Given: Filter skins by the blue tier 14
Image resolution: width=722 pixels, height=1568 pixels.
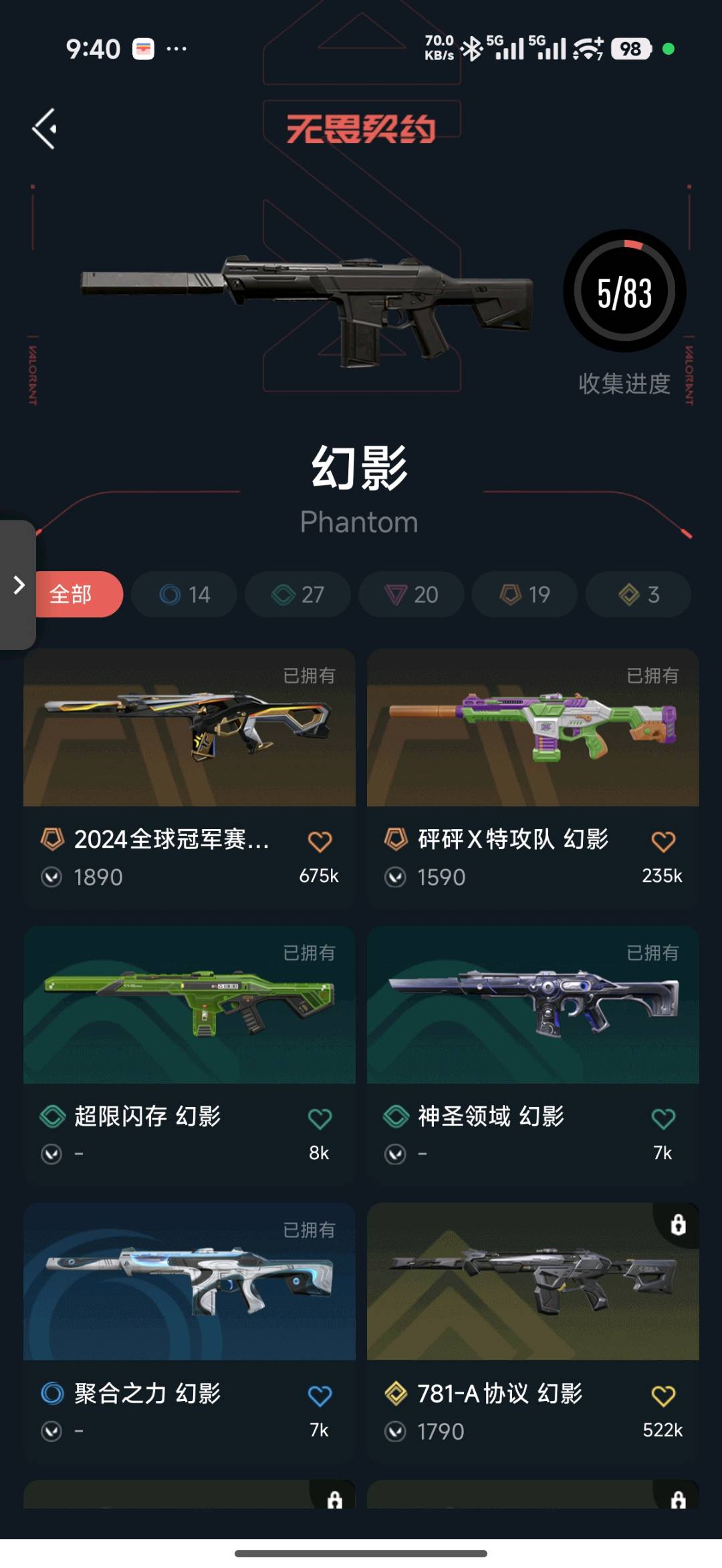Looking at the screenshot, I should pos(184,594).
